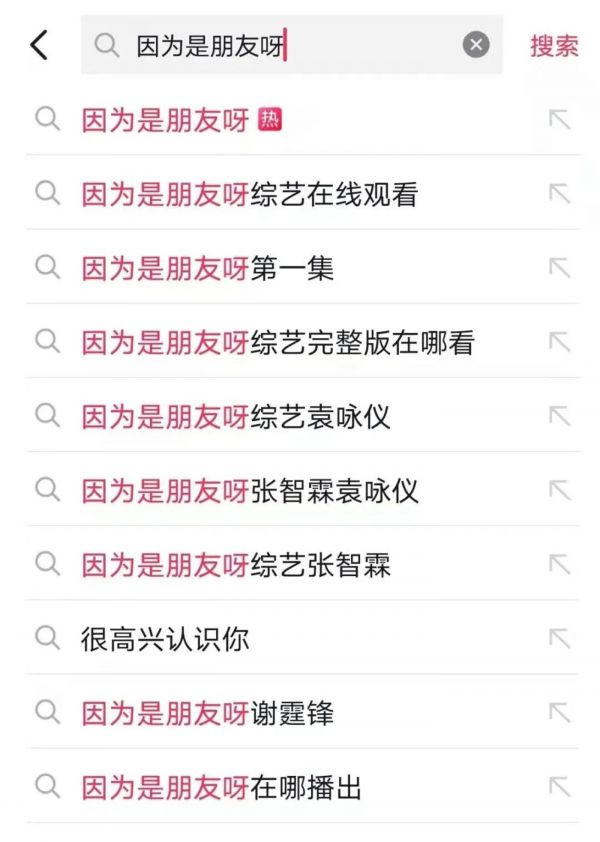Fill search box using arrow beside 很高兴认识你
600x842 pixels.
559,638
